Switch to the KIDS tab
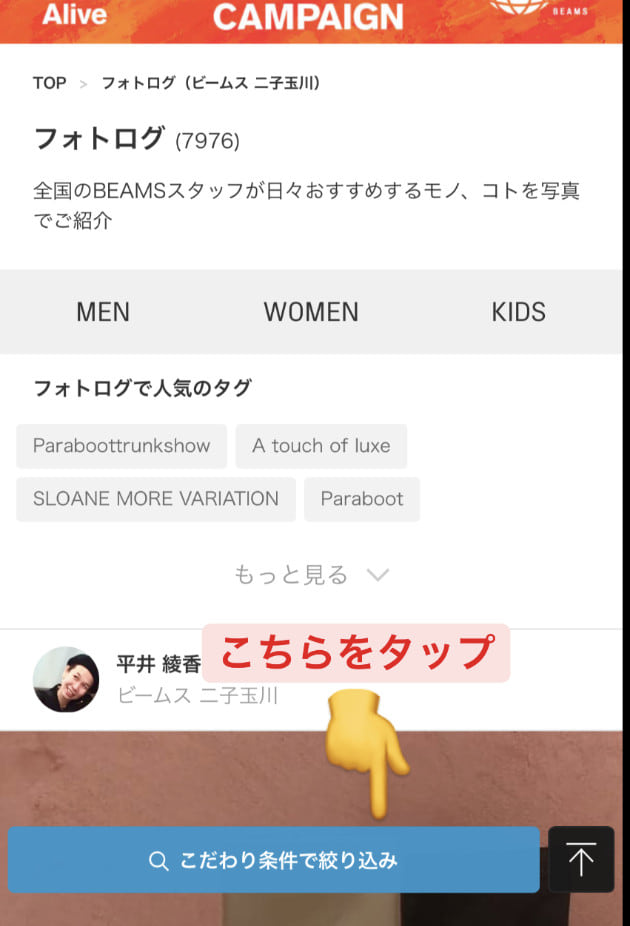630x926 pixels. [518, 312]
